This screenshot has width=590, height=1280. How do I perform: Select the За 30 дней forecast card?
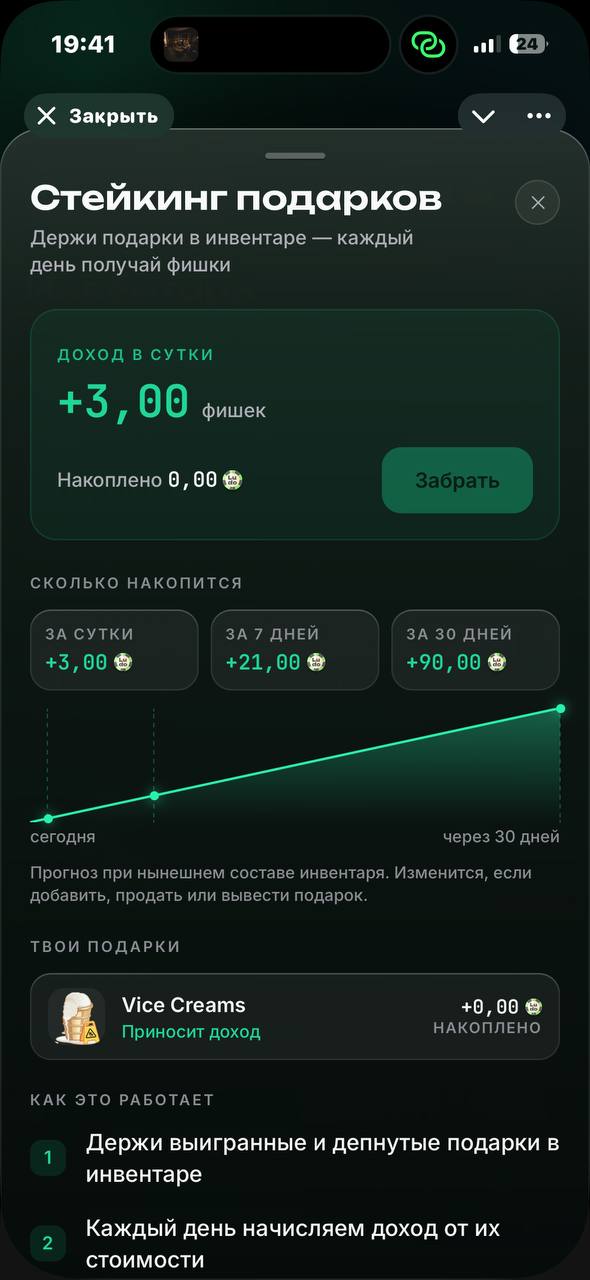[475, 650]
